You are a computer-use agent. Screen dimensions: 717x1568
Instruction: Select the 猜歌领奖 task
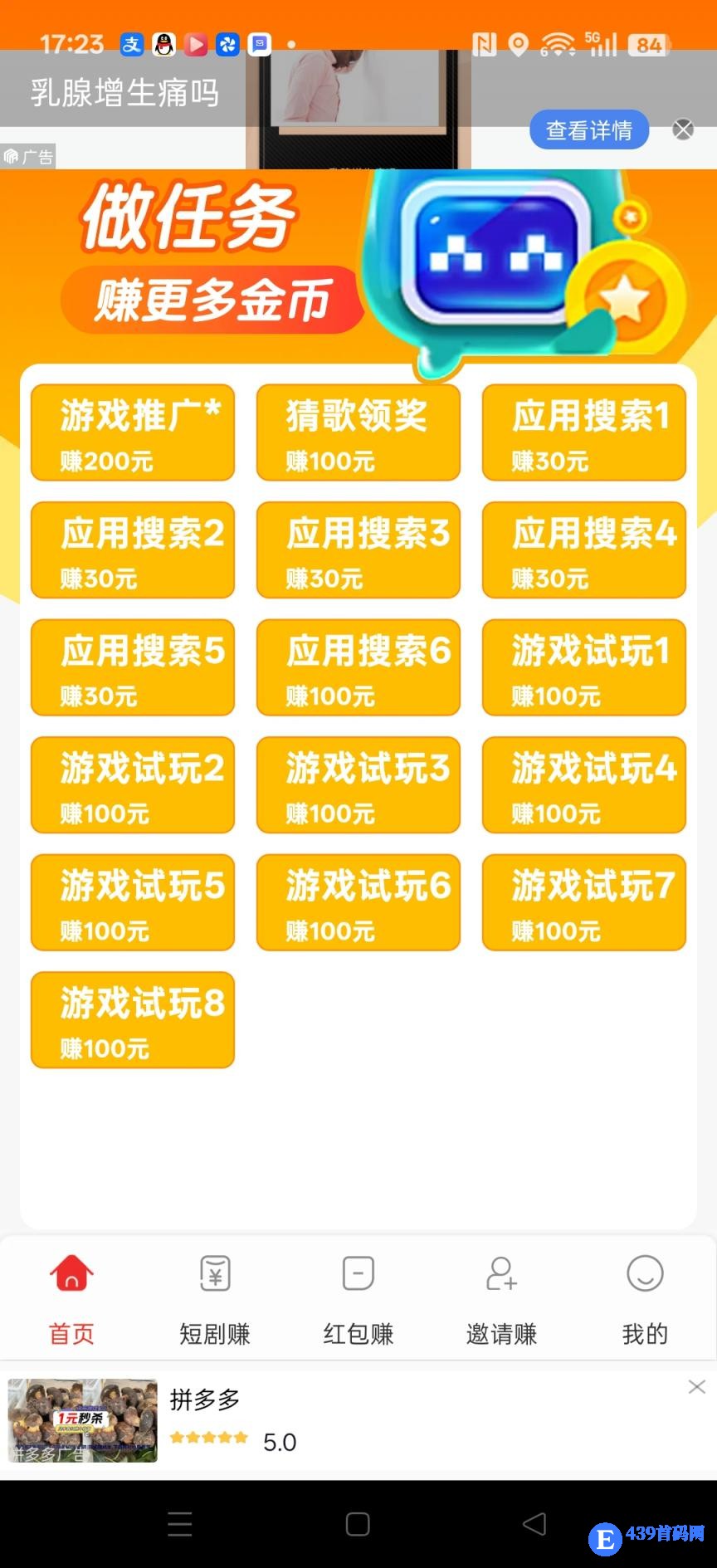point(358,432)
